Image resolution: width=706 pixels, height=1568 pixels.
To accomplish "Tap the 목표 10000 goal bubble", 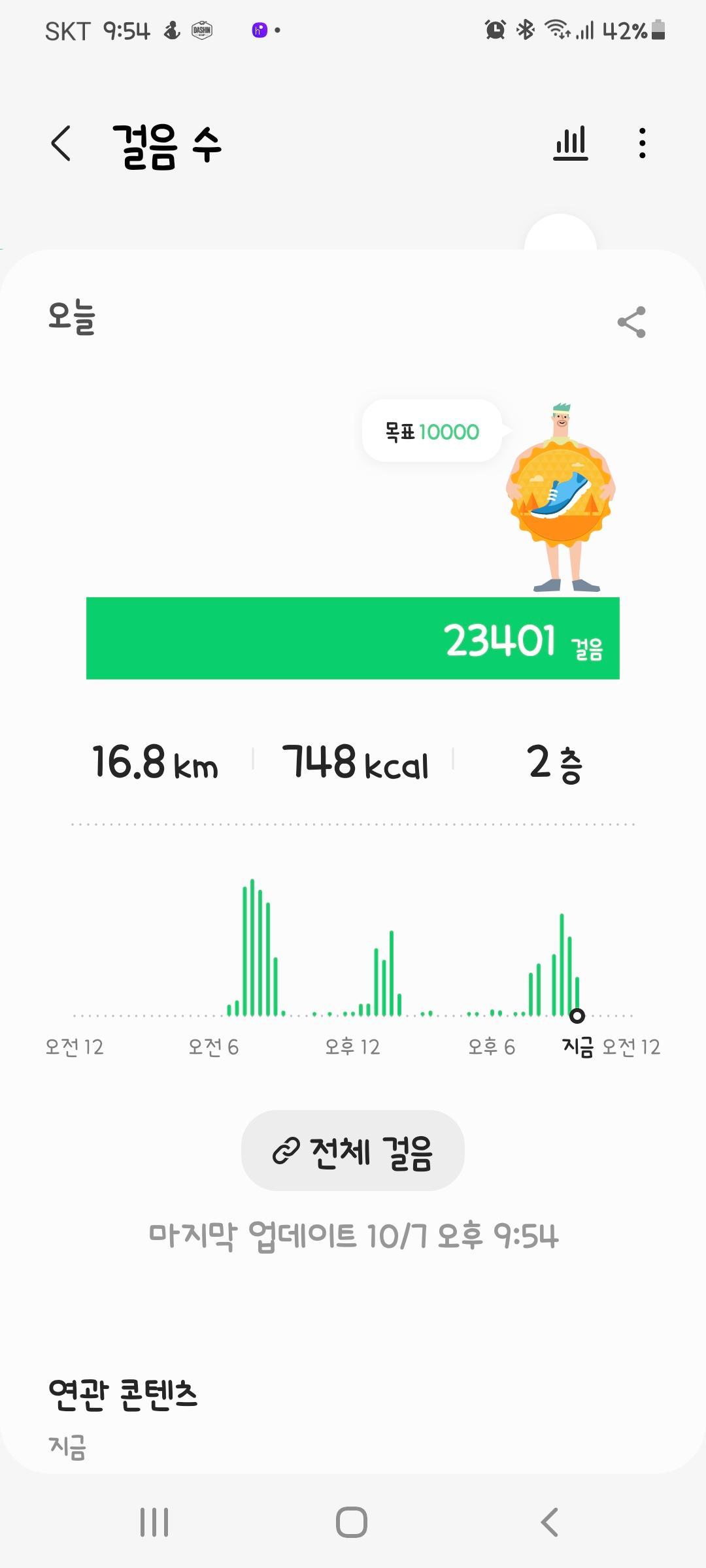I will pyautogui.click(x=432, y=431).
